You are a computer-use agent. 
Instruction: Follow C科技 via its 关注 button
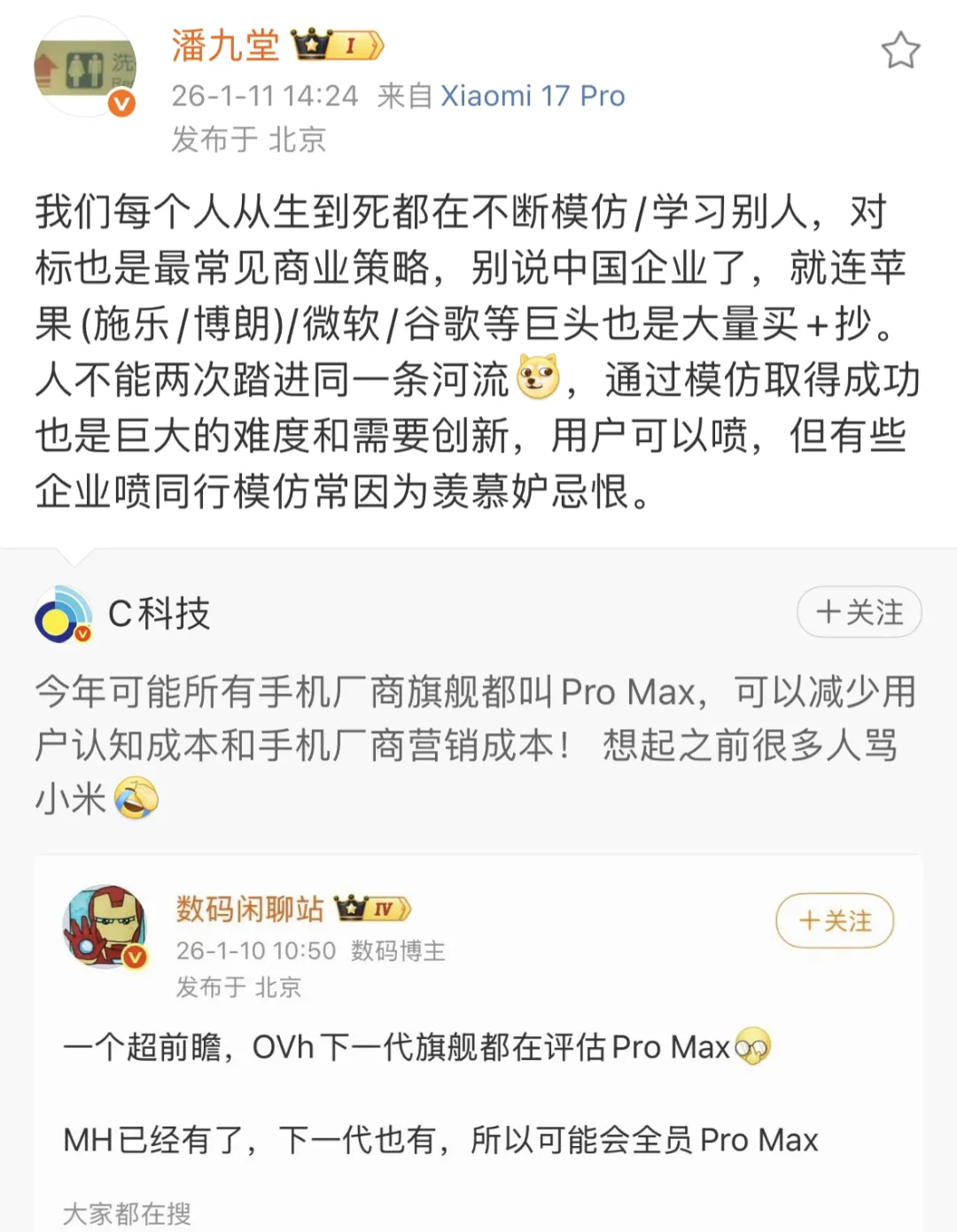[x=858, y=612]
